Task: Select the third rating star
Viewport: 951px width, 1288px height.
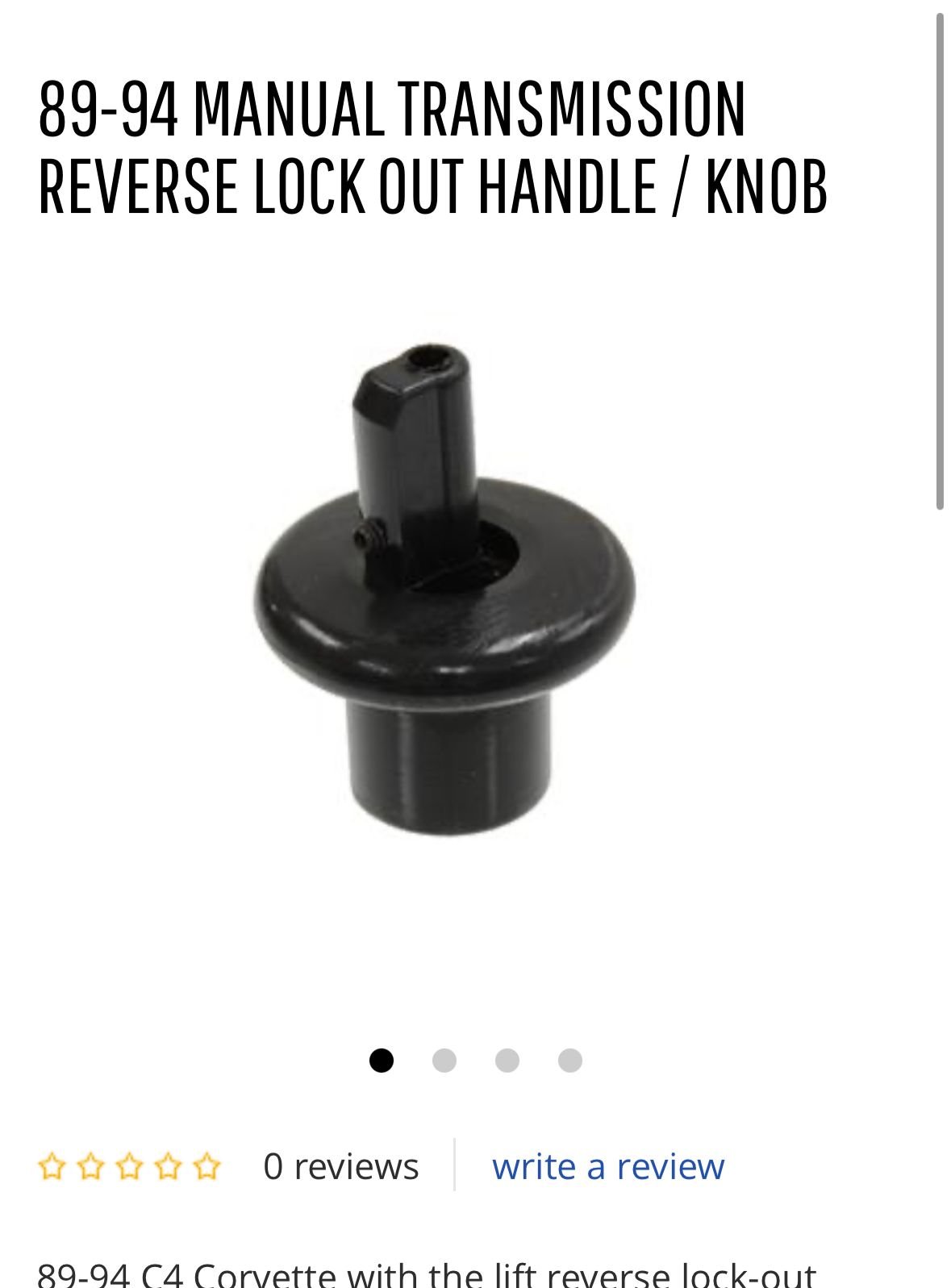Action: tap(130, 1165)
